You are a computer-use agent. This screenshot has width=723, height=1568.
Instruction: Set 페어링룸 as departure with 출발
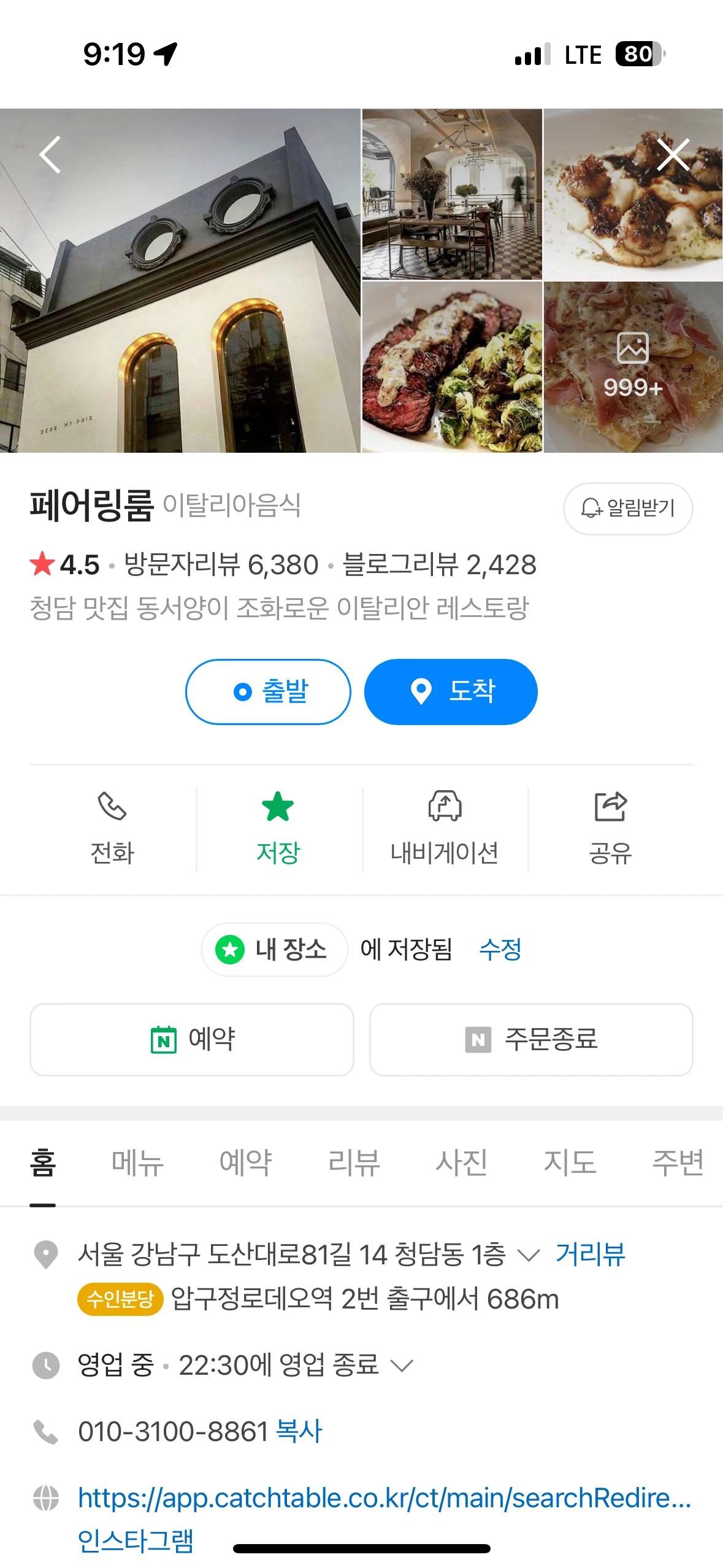tap(268, 691)
